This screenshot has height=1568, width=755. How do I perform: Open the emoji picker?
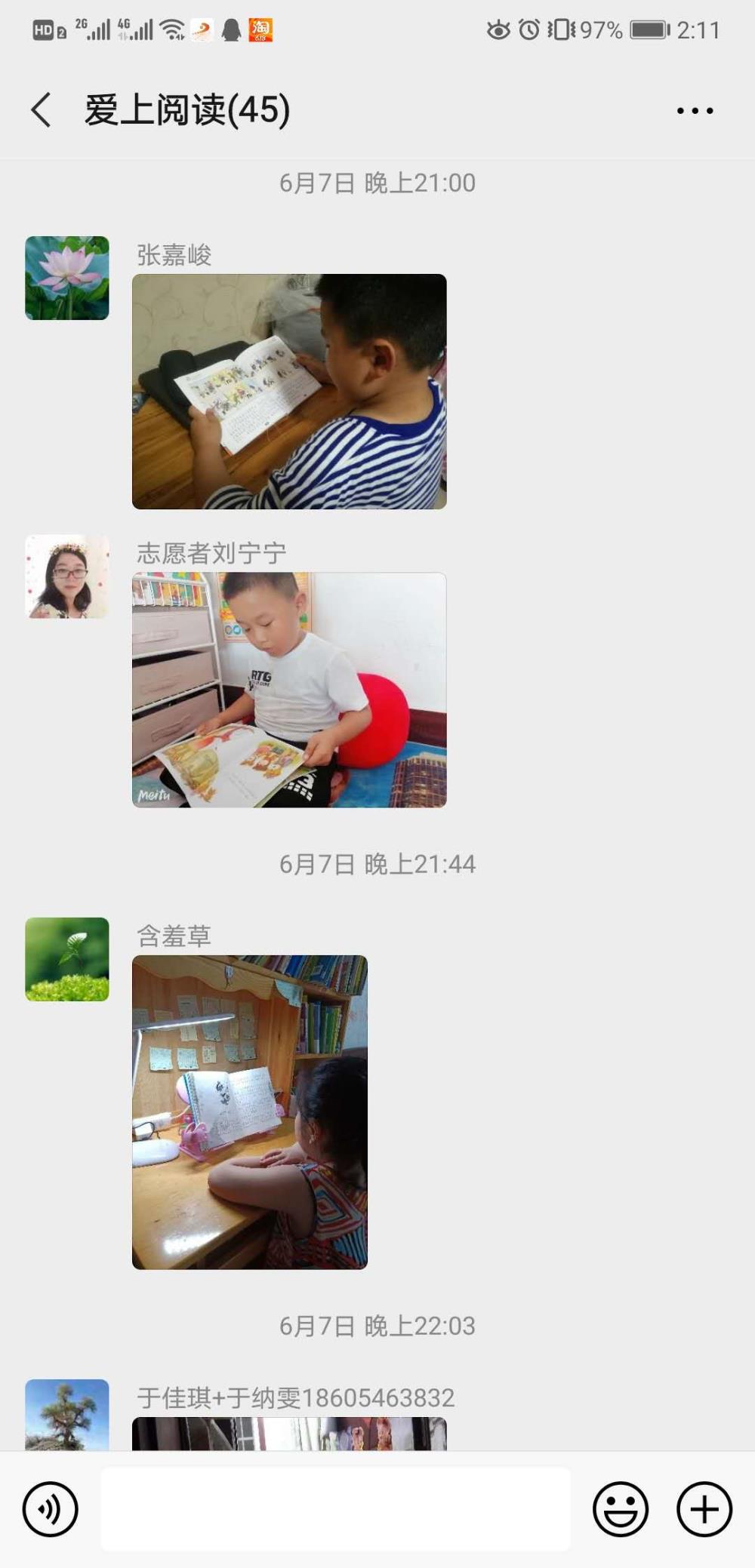(621, 1509)
